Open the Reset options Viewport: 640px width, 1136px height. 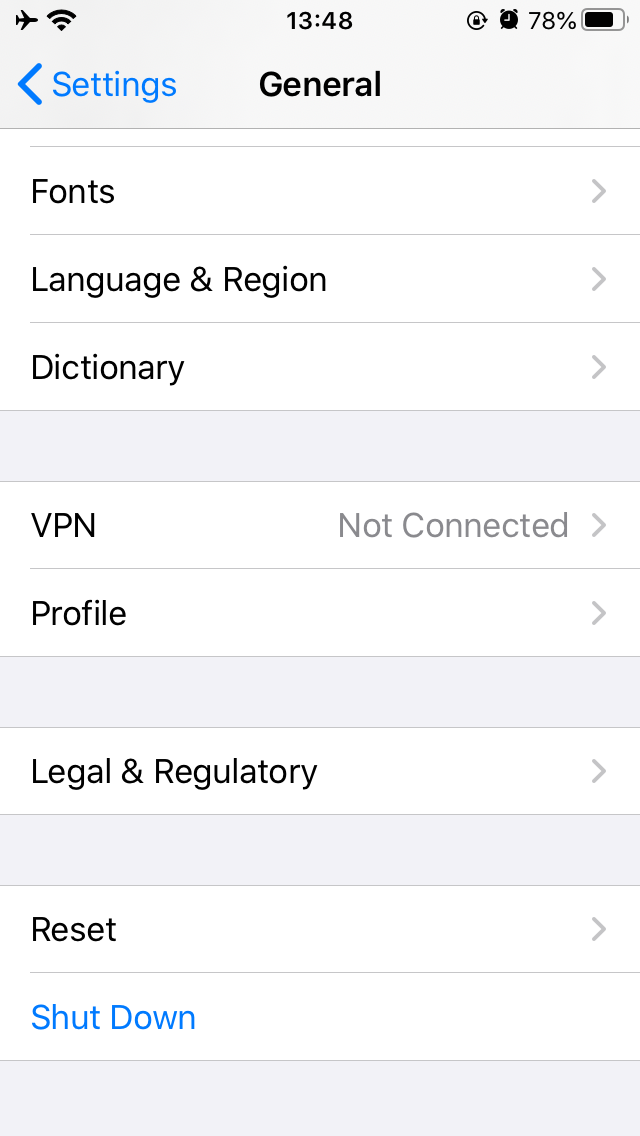click(x=320, y=929)
